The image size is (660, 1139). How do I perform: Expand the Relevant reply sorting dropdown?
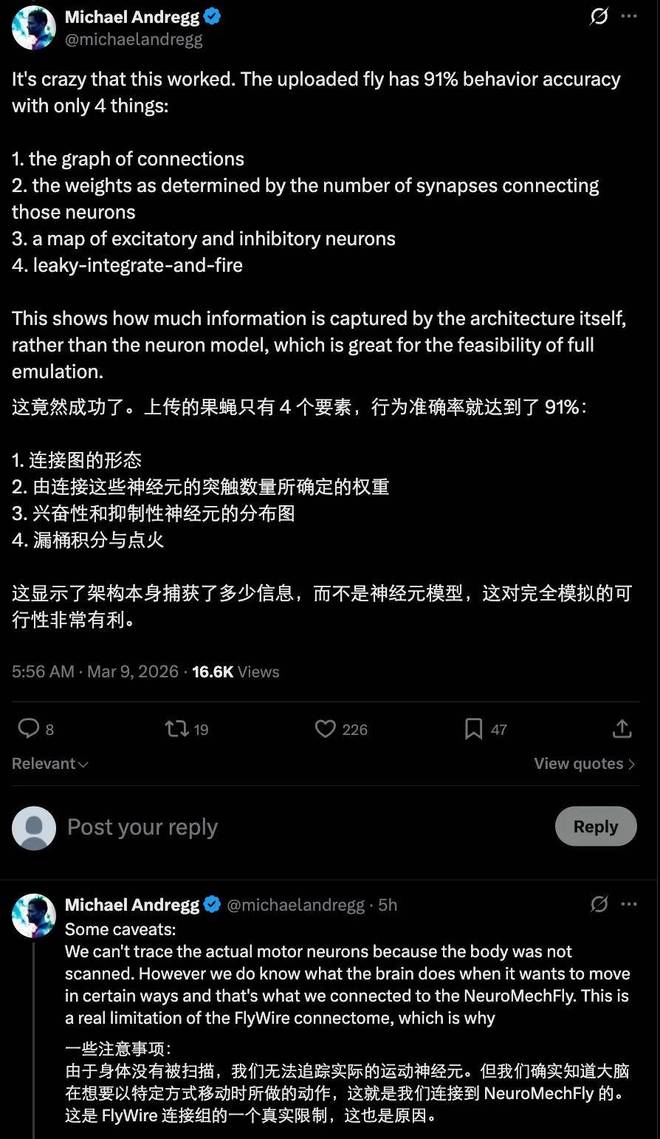click(x=50, y=763)
